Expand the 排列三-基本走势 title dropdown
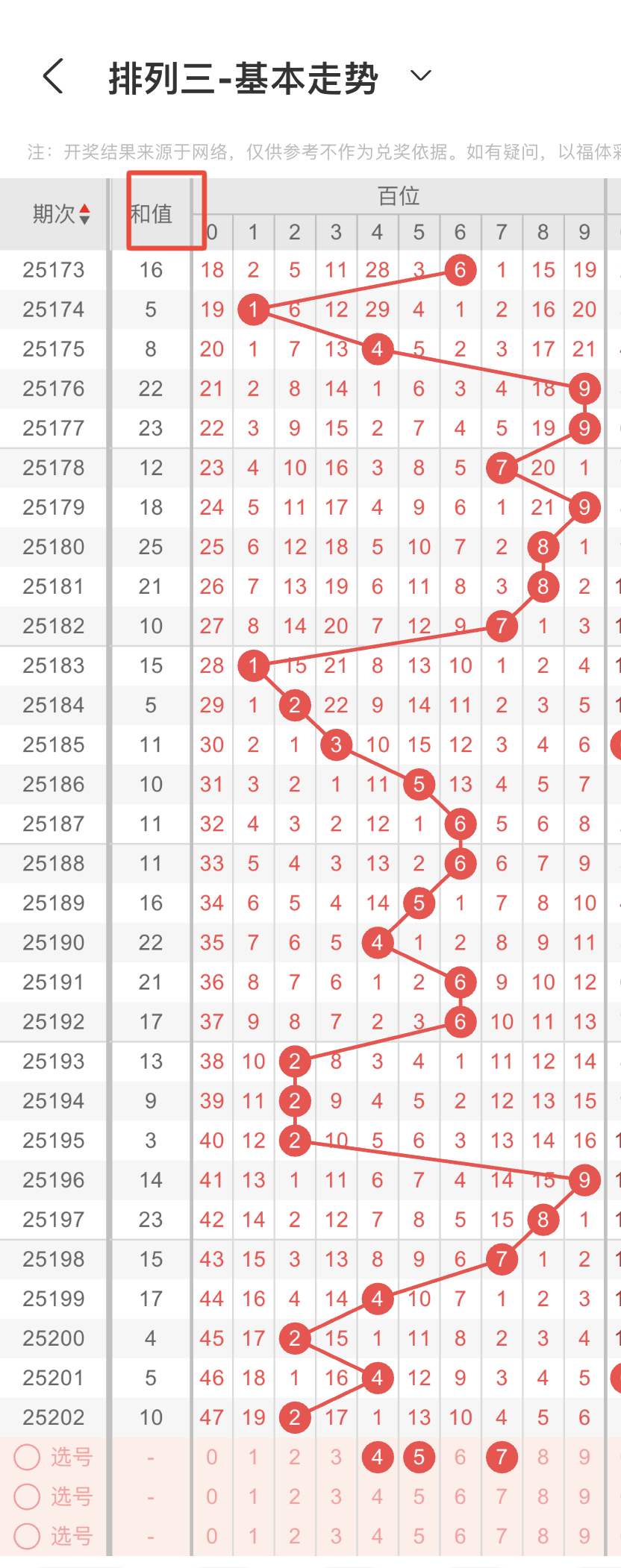621x1568 pixels. (x=421, y=75)
